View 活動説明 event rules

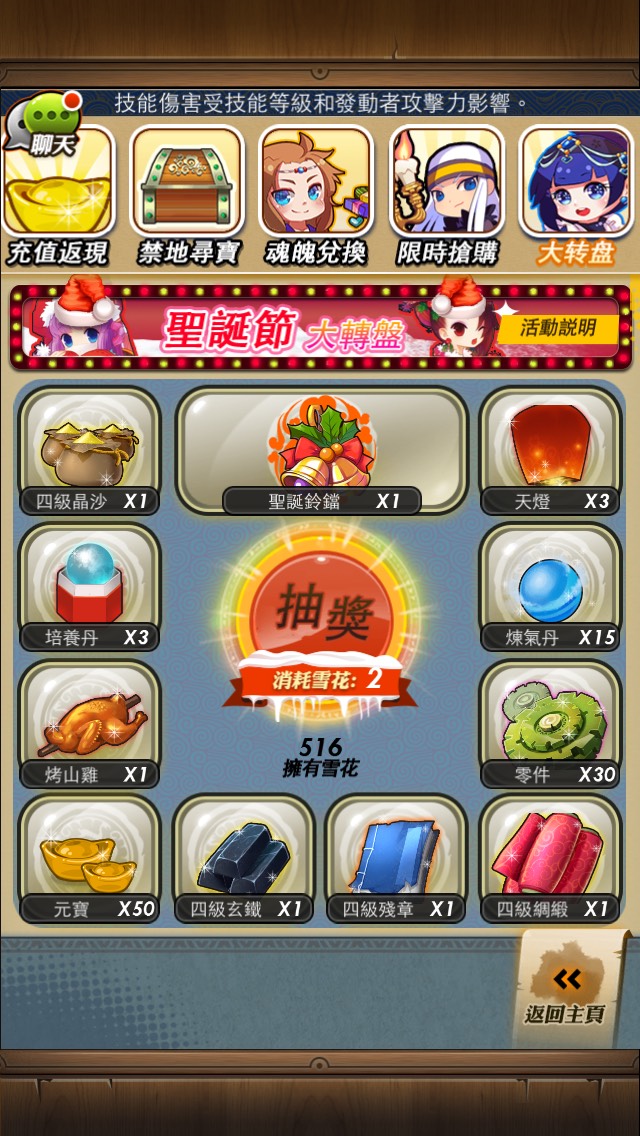coord(557,328)
